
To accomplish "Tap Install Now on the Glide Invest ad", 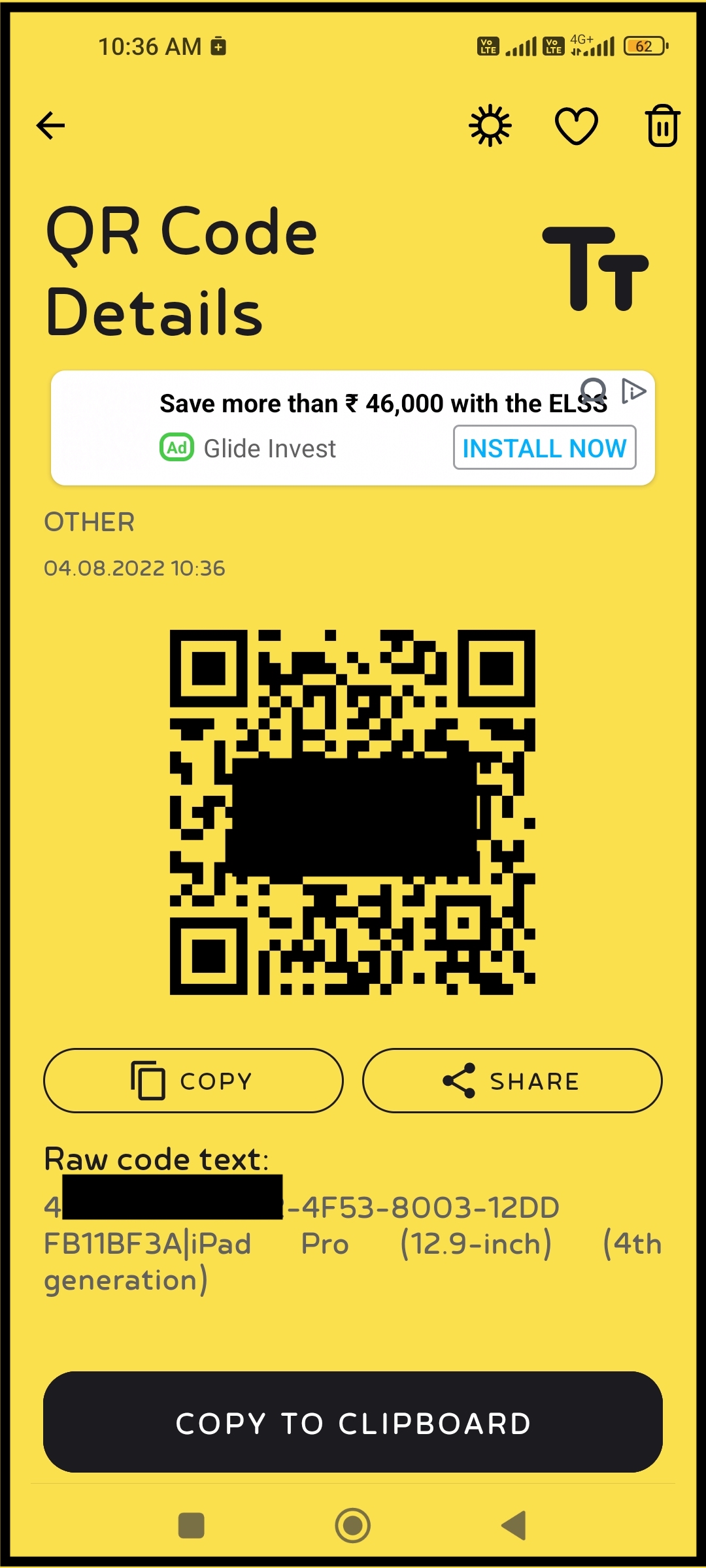I will coord(544,448).
